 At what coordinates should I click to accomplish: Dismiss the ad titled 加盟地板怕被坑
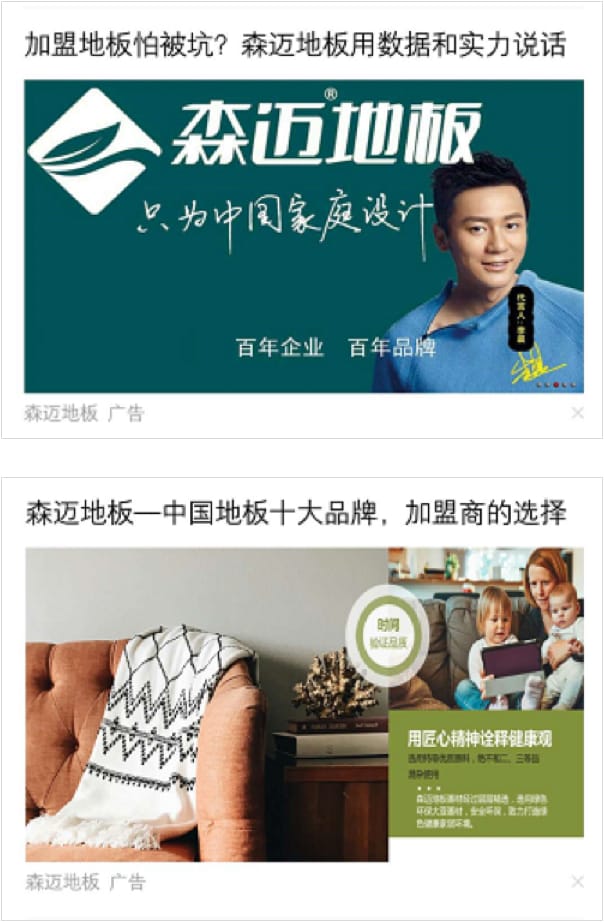[x=577, y=413]
